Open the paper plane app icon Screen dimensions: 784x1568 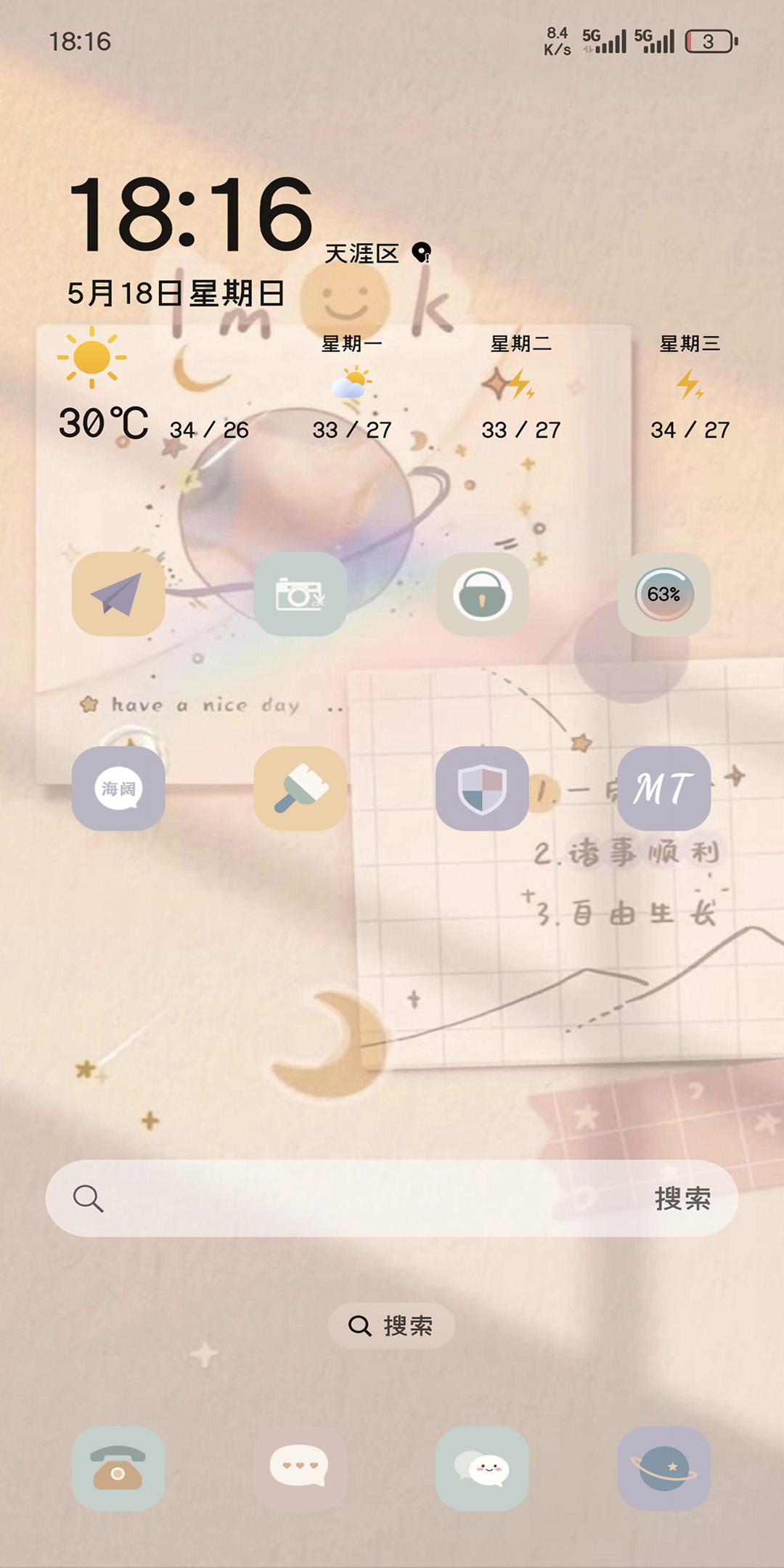point(118,594)
